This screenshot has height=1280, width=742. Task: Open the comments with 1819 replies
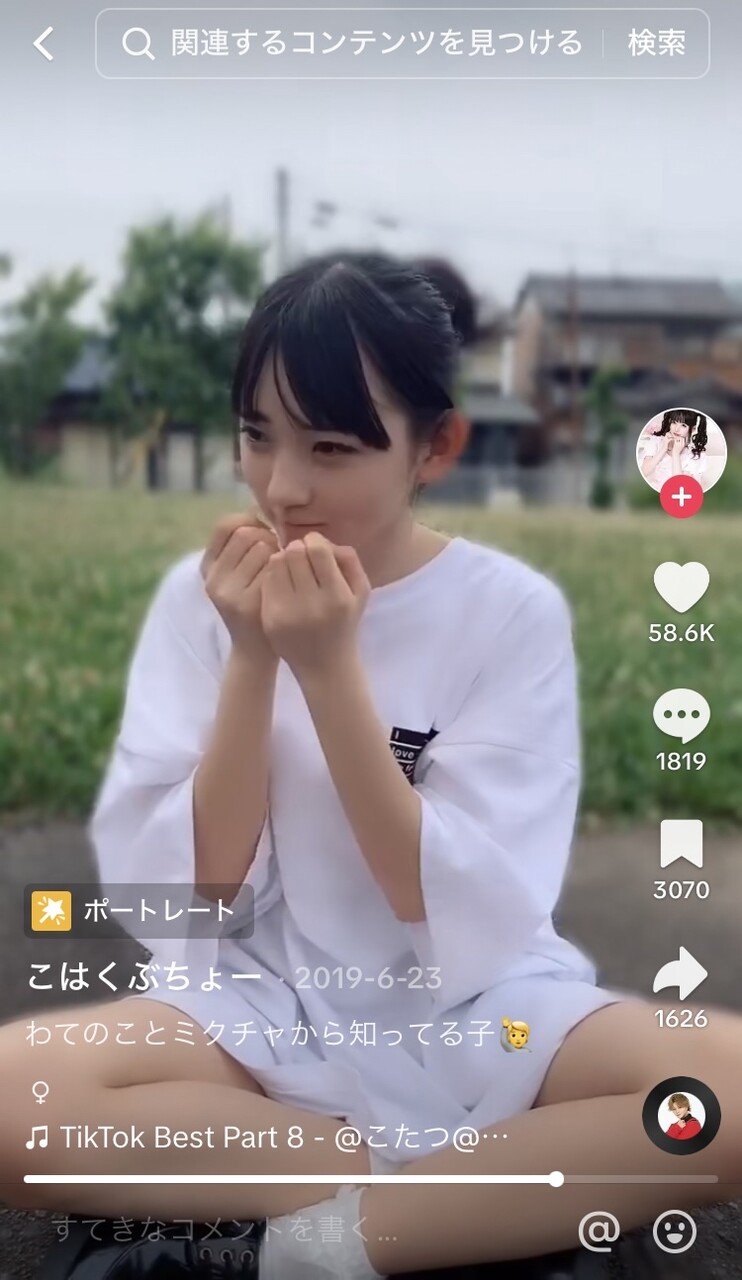(681, 716)
